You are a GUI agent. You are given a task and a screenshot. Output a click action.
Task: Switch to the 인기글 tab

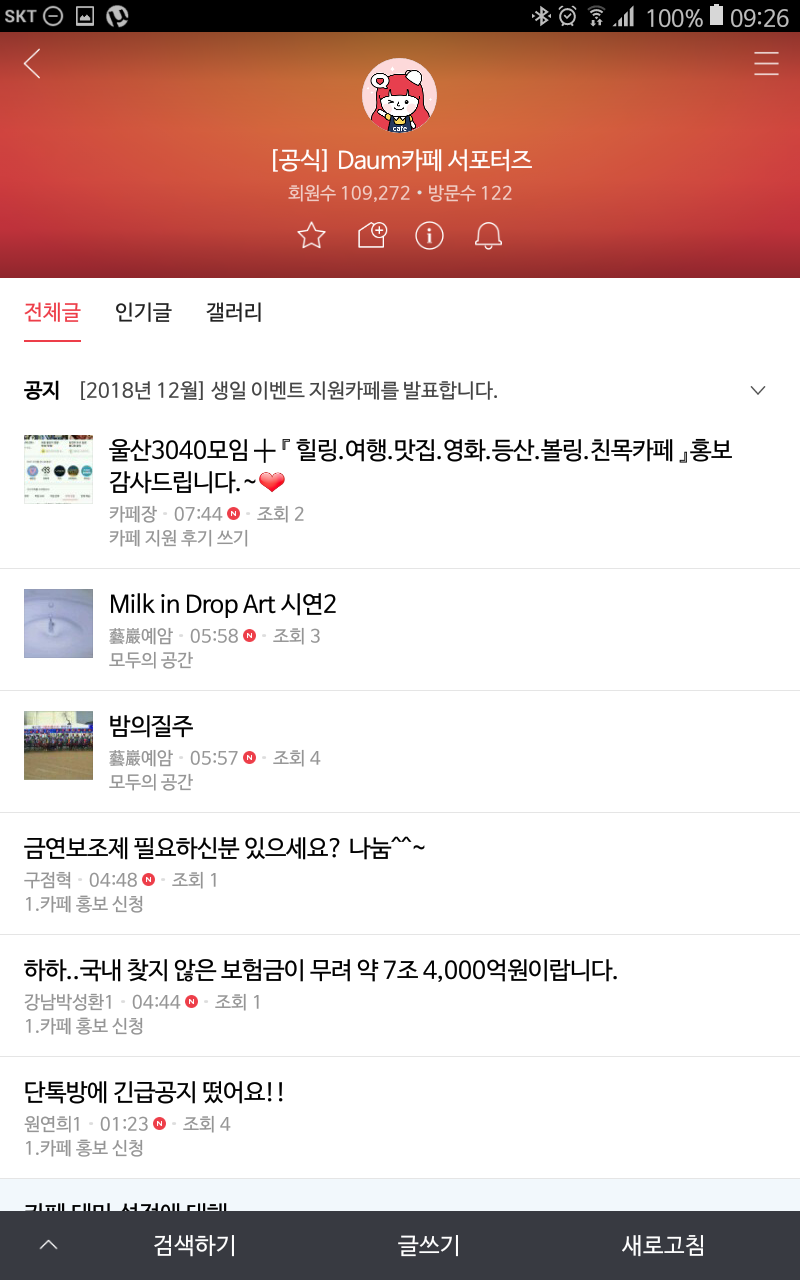[143, 312]
